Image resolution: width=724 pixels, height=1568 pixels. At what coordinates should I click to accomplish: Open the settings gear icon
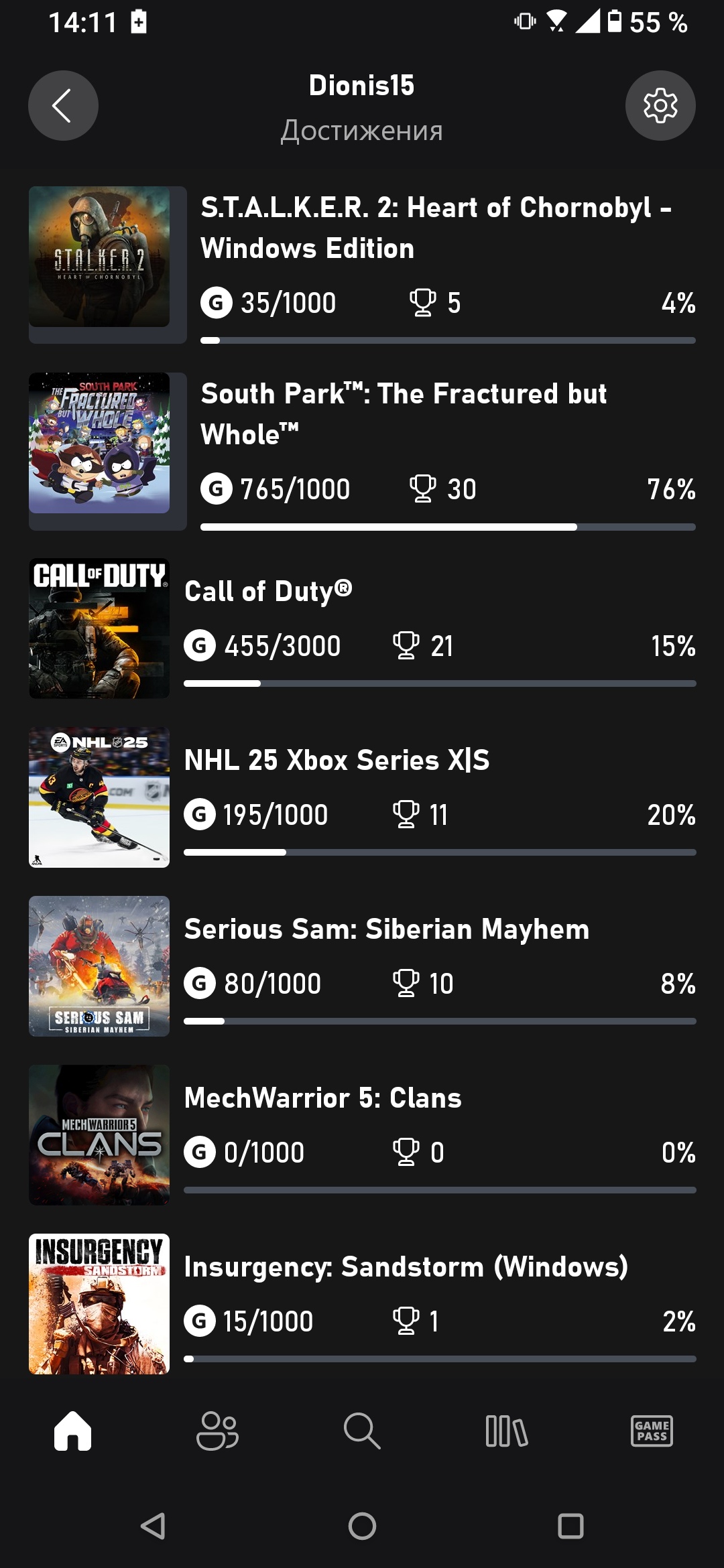(x=660, y=106)
